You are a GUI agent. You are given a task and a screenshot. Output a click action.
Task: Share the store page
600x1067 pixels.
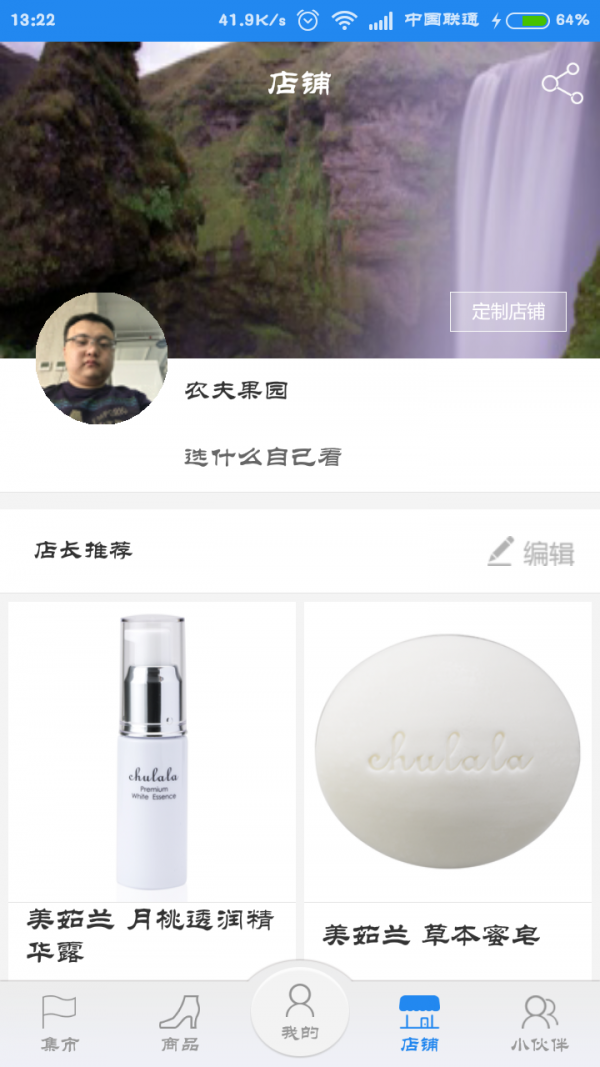[562, 83]
